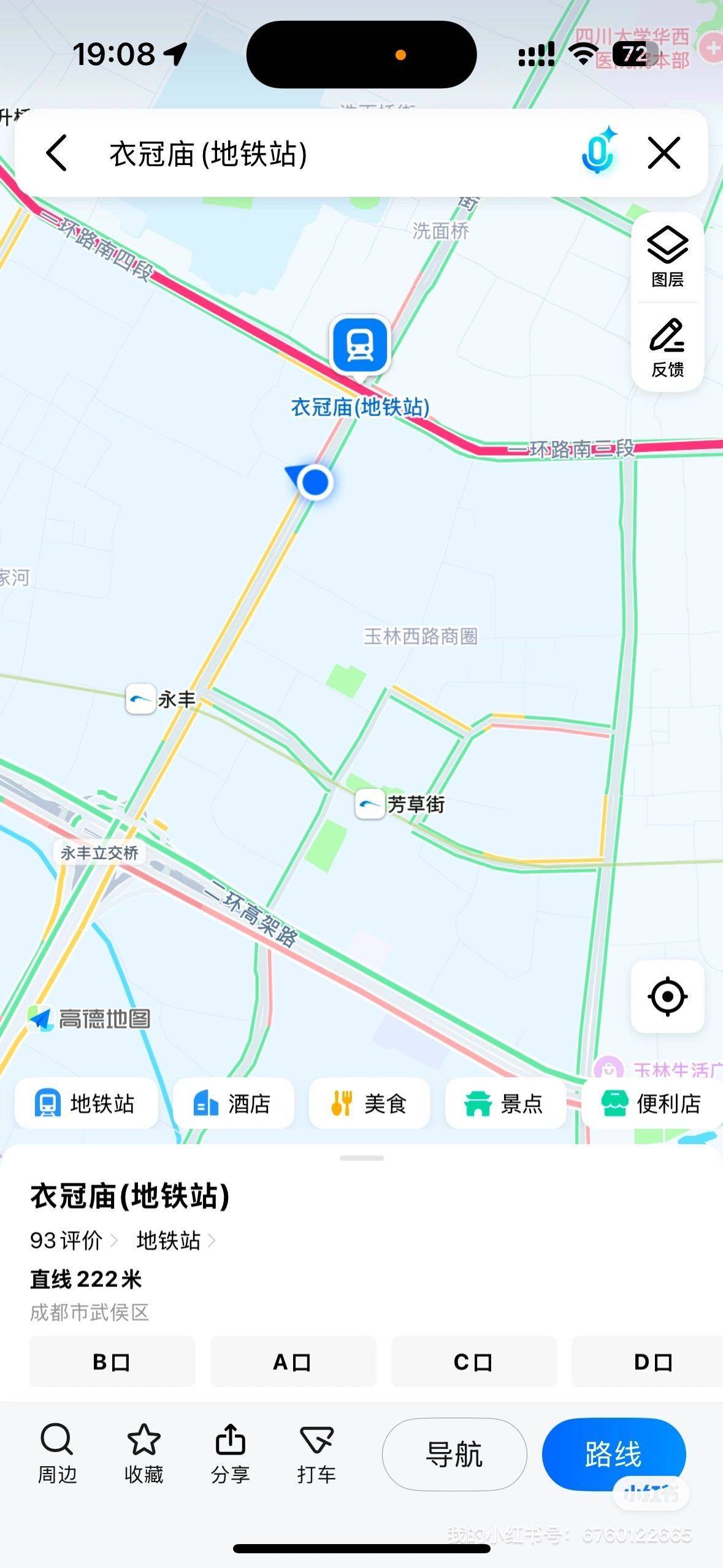Image resolution: width=723 pixels, height=1568 pixels.
Task: Recenter map on my current location
Action: 667,996
